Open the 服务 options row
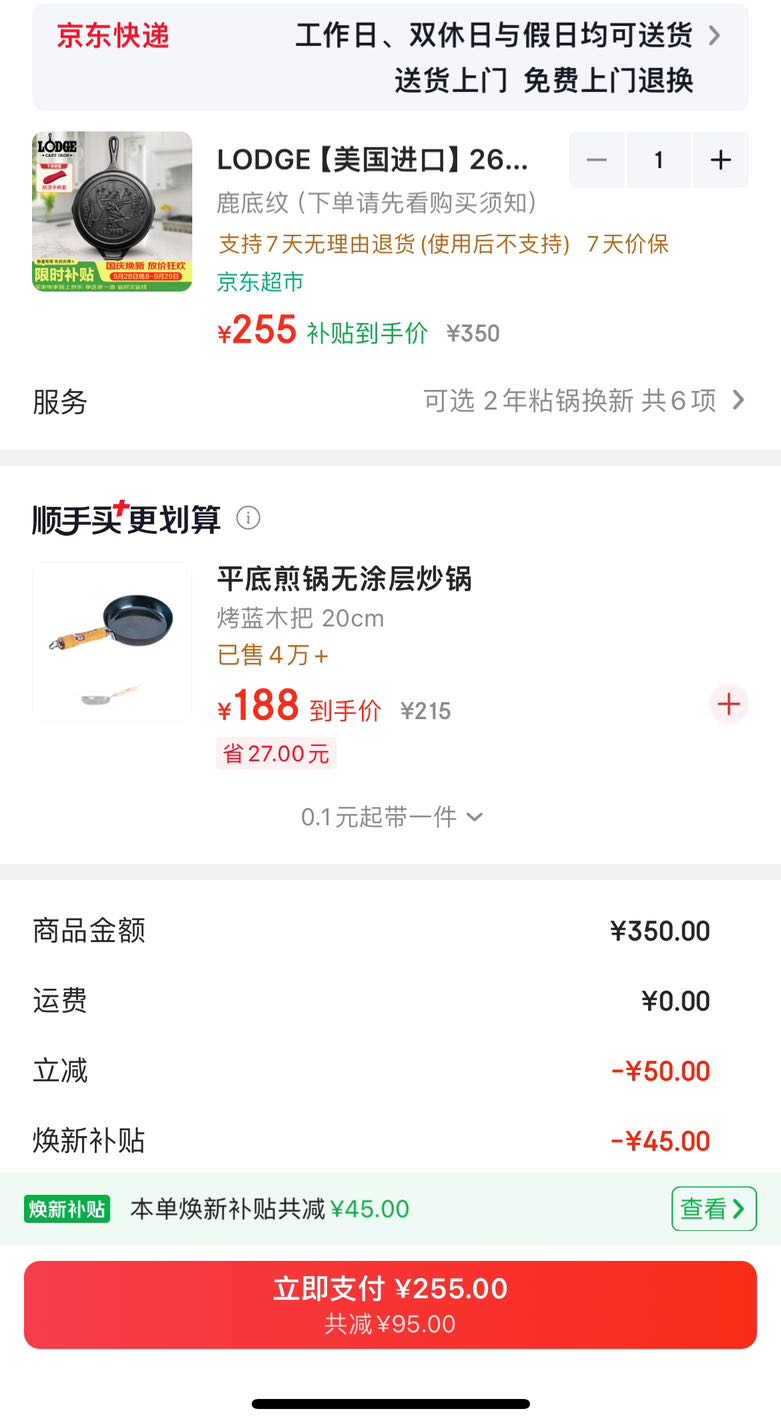 point(390,401)
